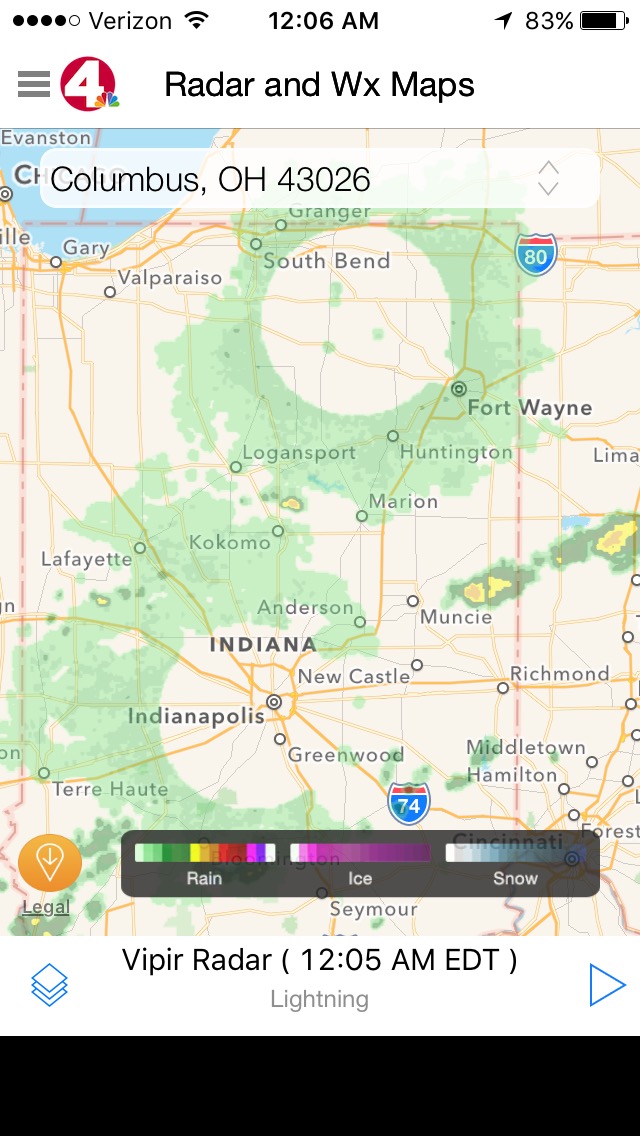640x1136 pixels.
Task: Tap the orange location pin button
Action: pyautogui.click(x=50, y=862)
